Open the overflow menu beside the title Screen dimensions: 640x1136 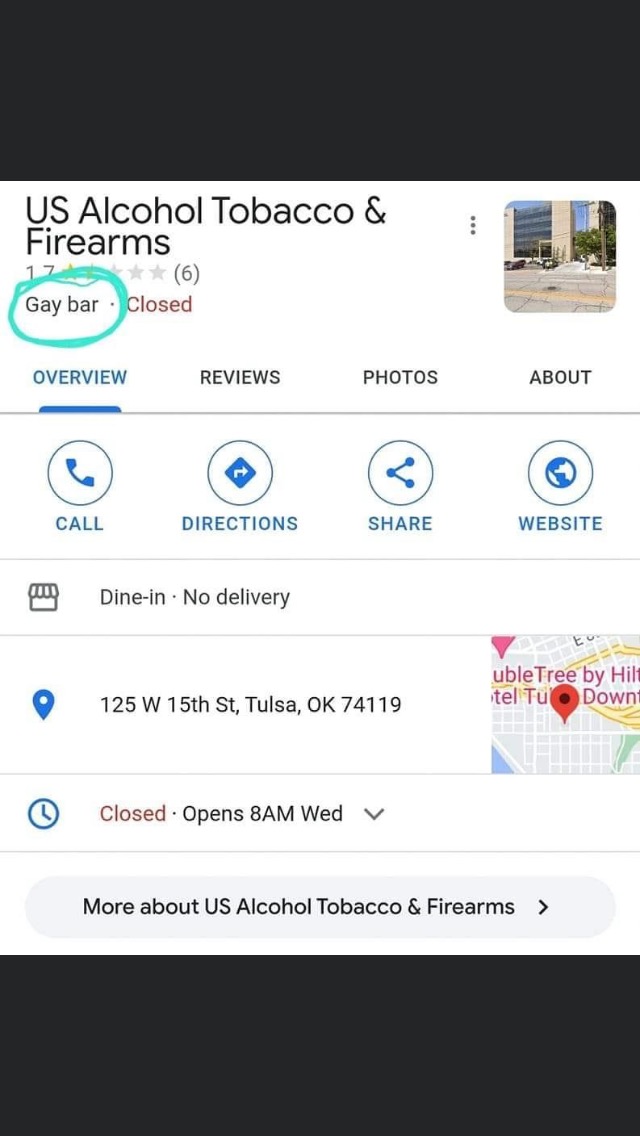coord(473,226)
